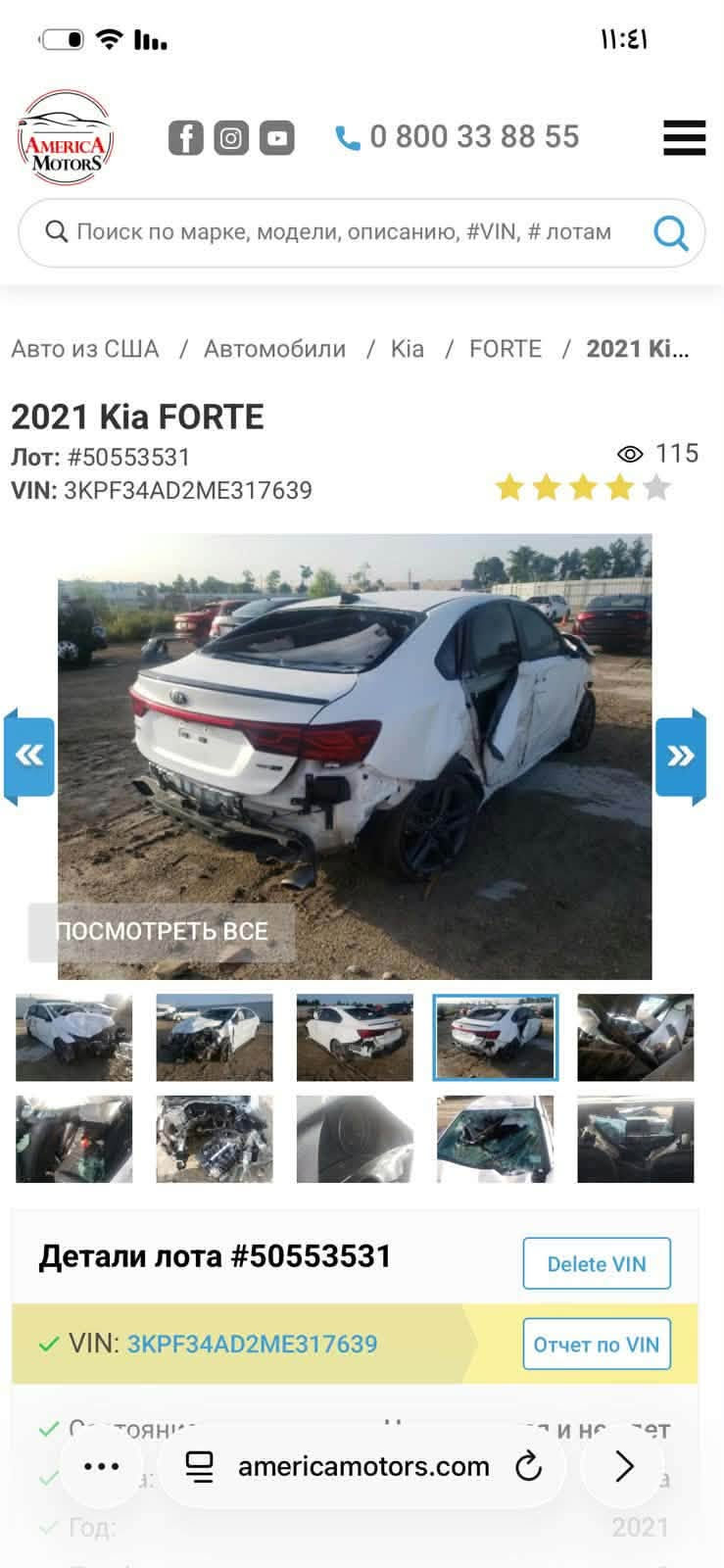Call the number 0 800 33 88 55
Screen dimensions: 724x1568
457,137
